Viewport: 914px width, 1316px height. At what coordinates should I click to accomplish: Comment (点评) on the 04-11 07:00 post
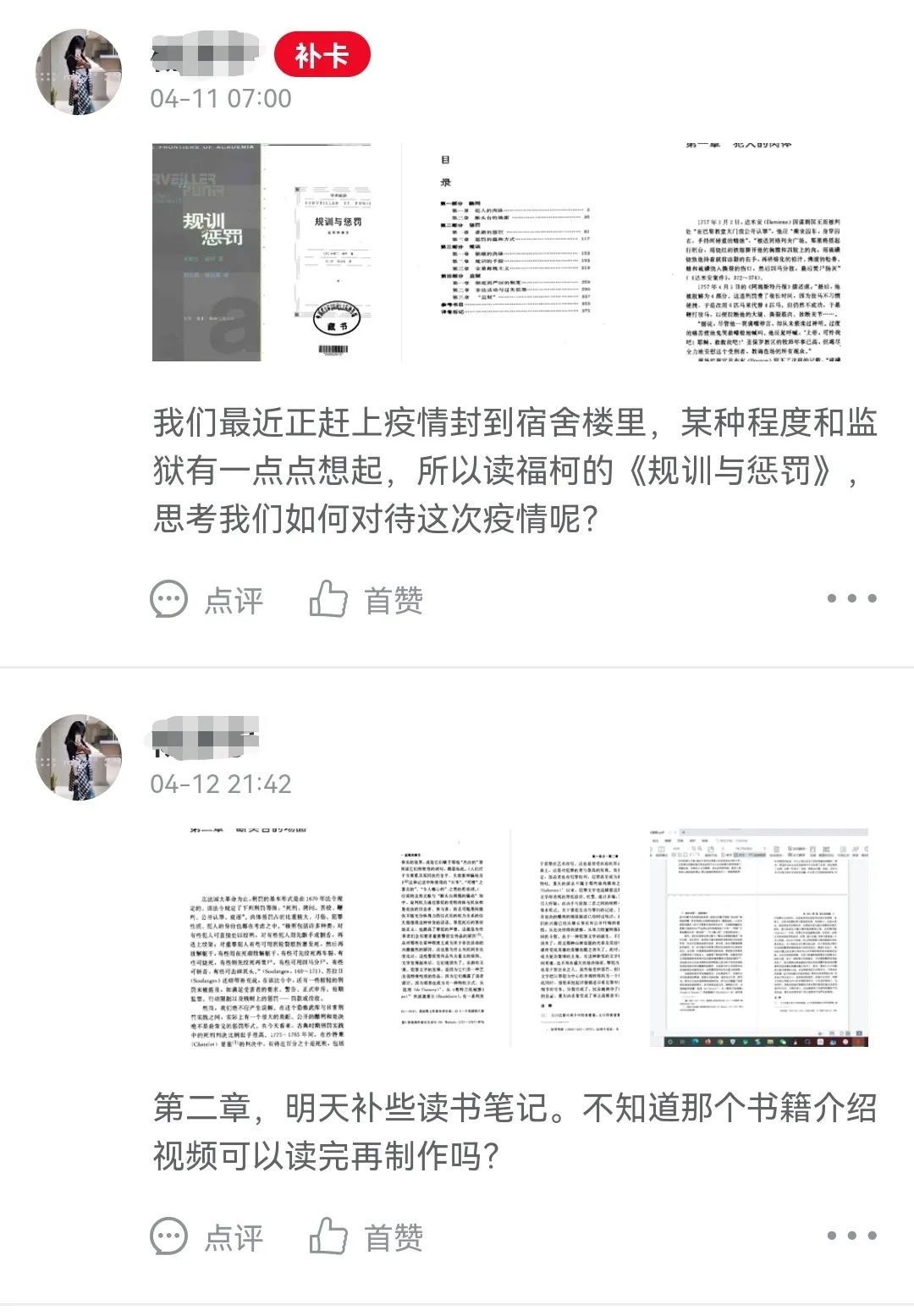(207, 600)
